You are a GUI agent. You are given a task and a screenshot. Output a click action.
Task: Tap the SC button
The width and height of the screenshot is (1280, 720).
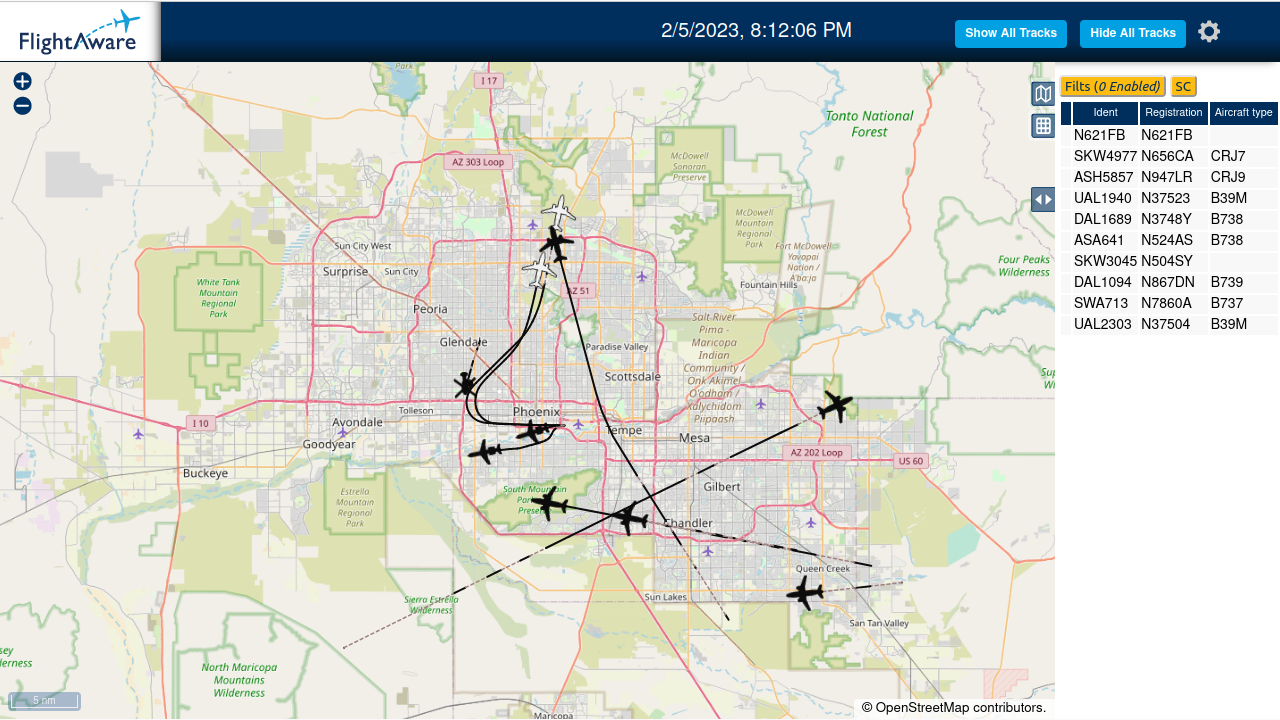pos(1183,87)
